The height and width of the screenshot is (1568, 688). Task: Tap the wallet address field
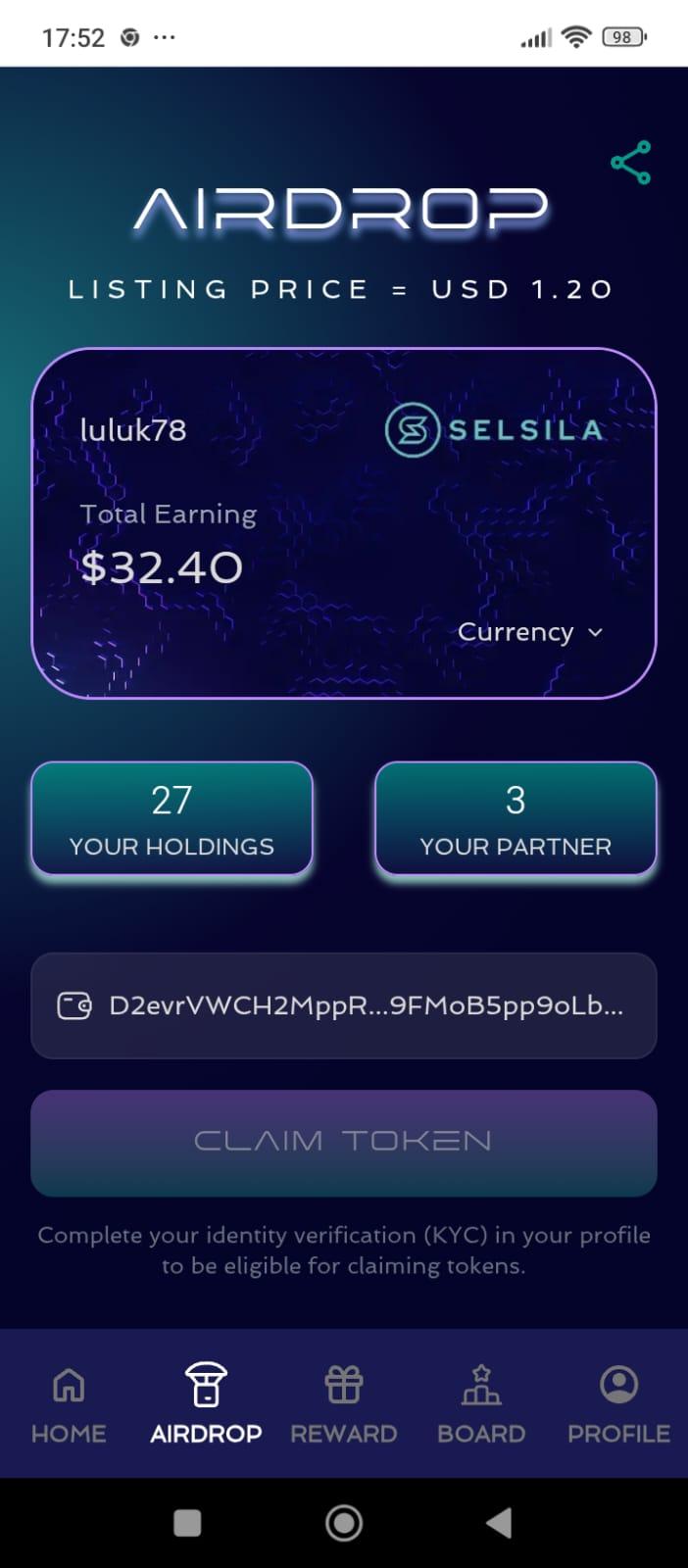tap(344, 1005)
